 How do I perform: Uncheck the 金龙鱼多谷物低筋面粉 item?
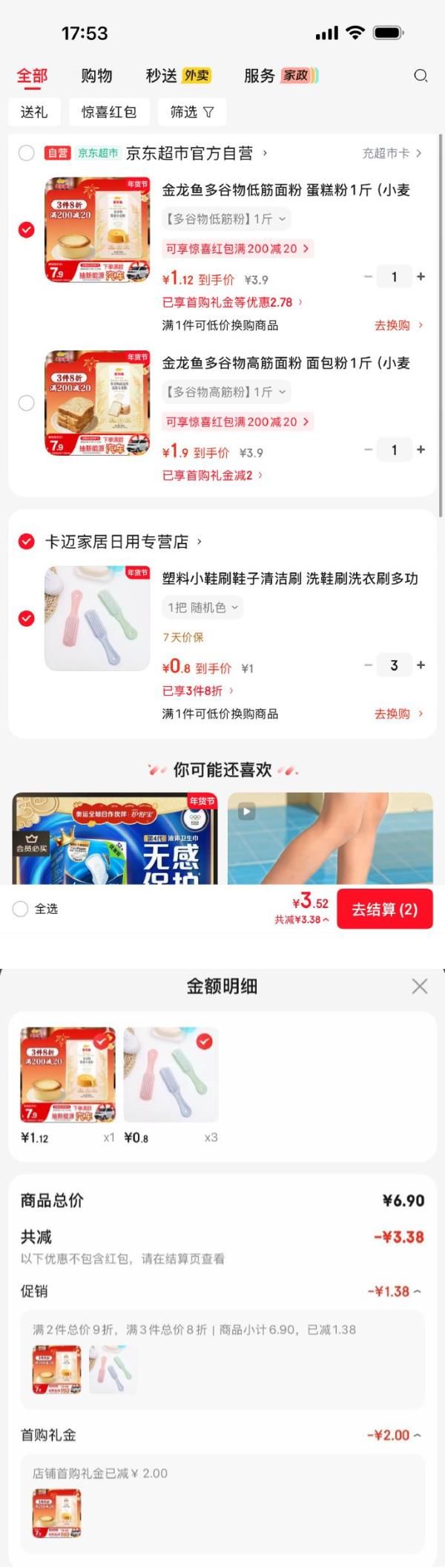(x=27, y=230)
